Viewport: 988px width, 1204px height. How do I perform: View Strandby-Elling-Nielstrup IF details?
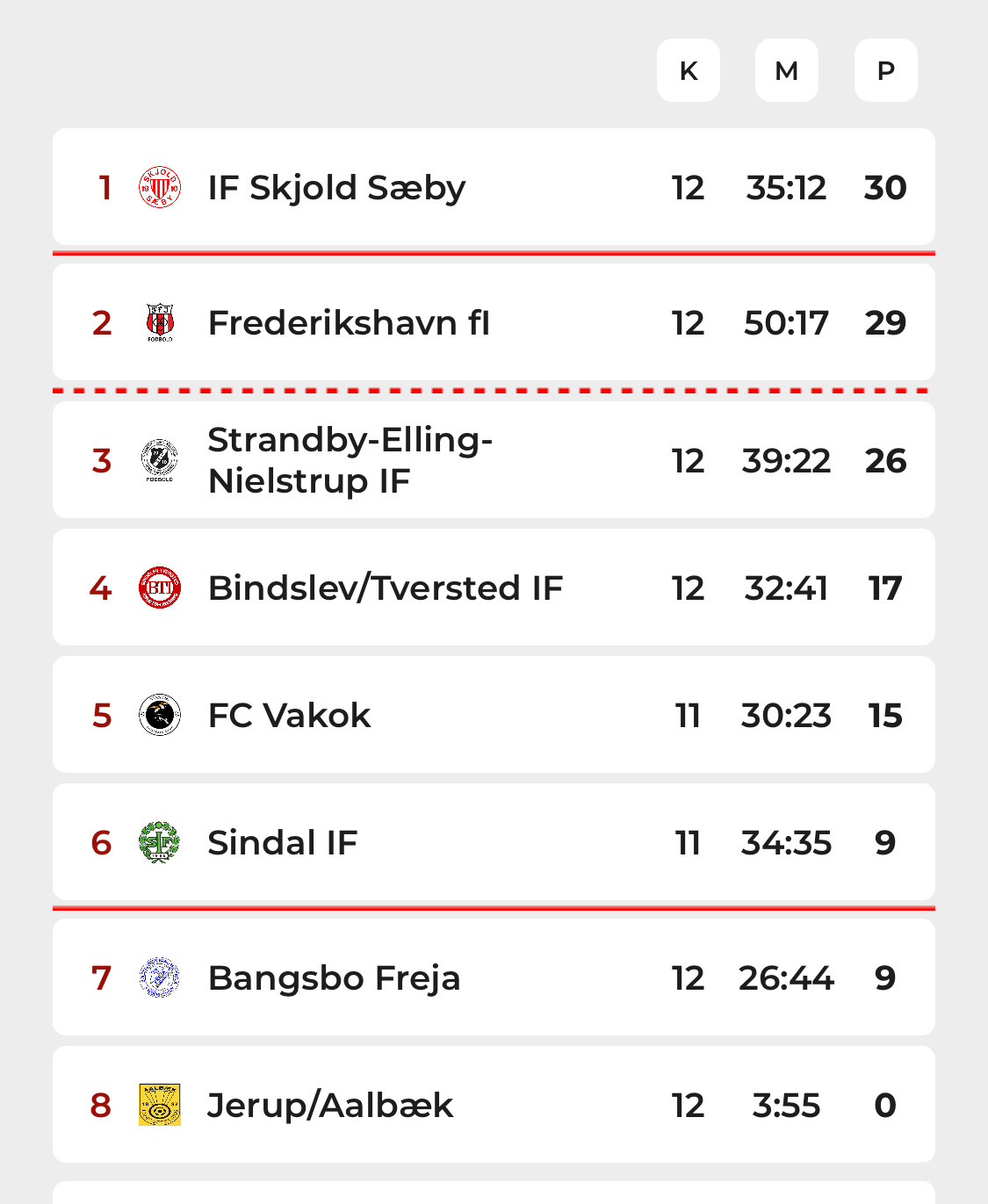coord(350,459)
